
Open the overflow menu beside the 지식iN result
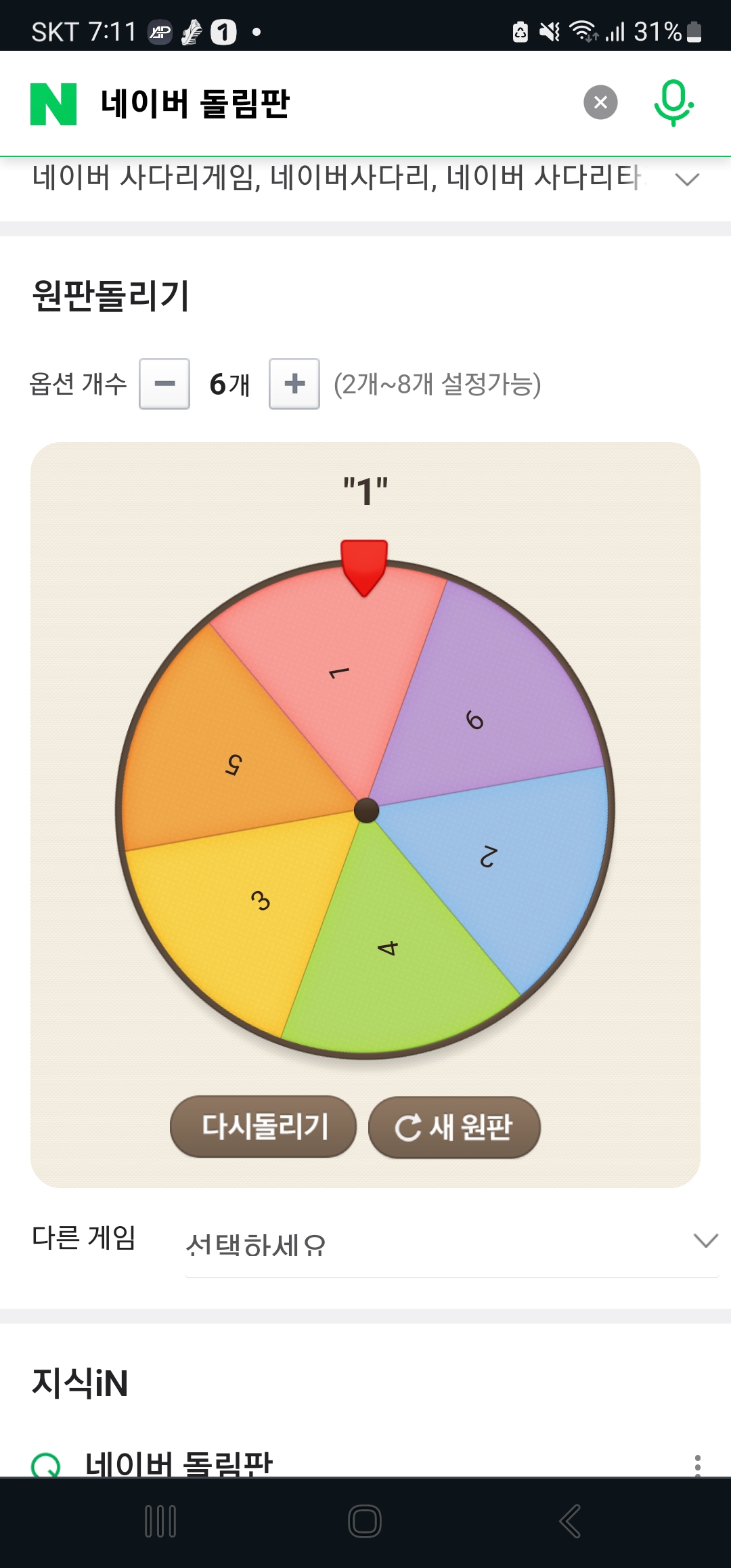[697, 1464]
